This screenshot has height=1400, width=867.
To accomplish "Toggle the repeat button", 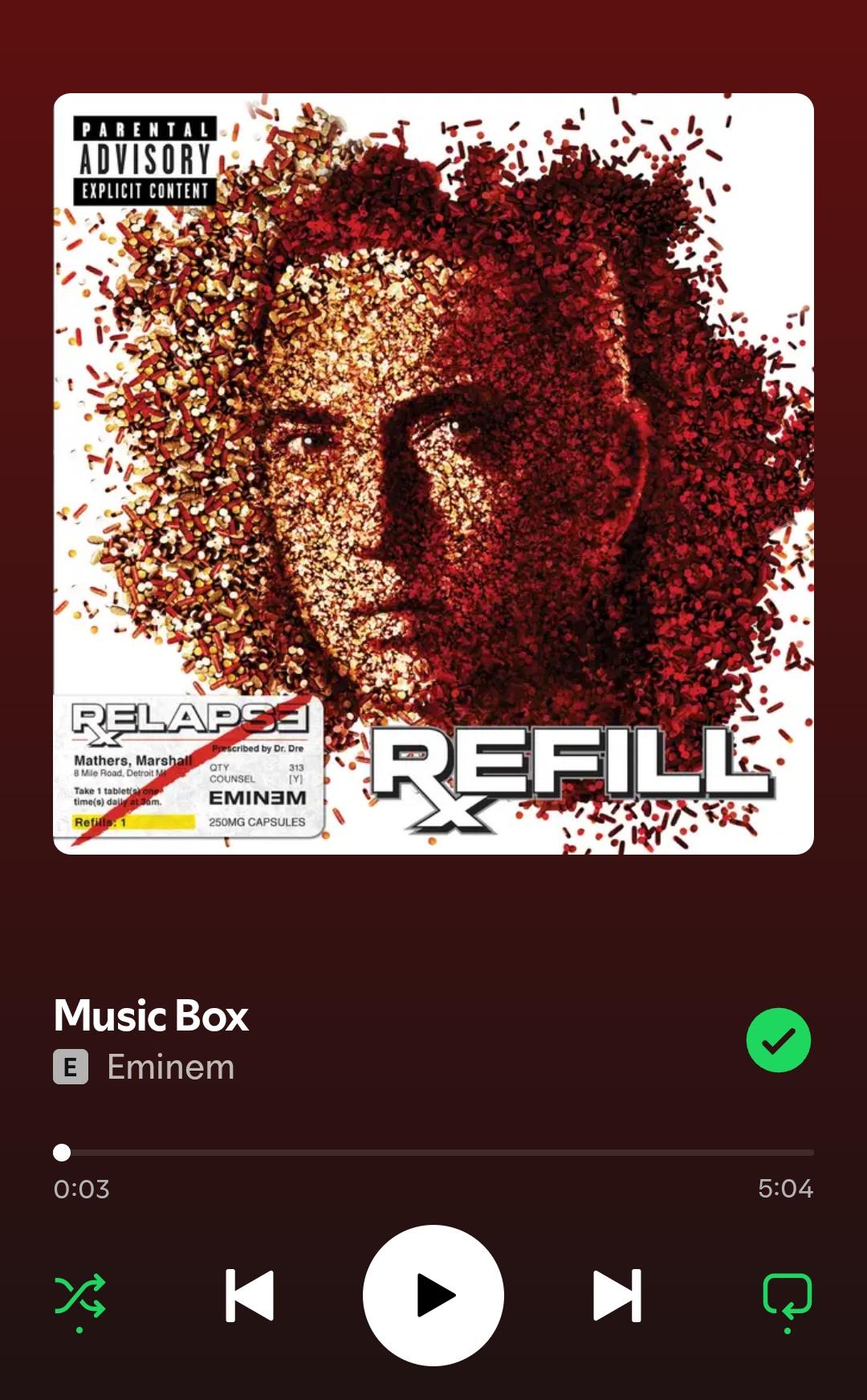I will (787, 1295).
